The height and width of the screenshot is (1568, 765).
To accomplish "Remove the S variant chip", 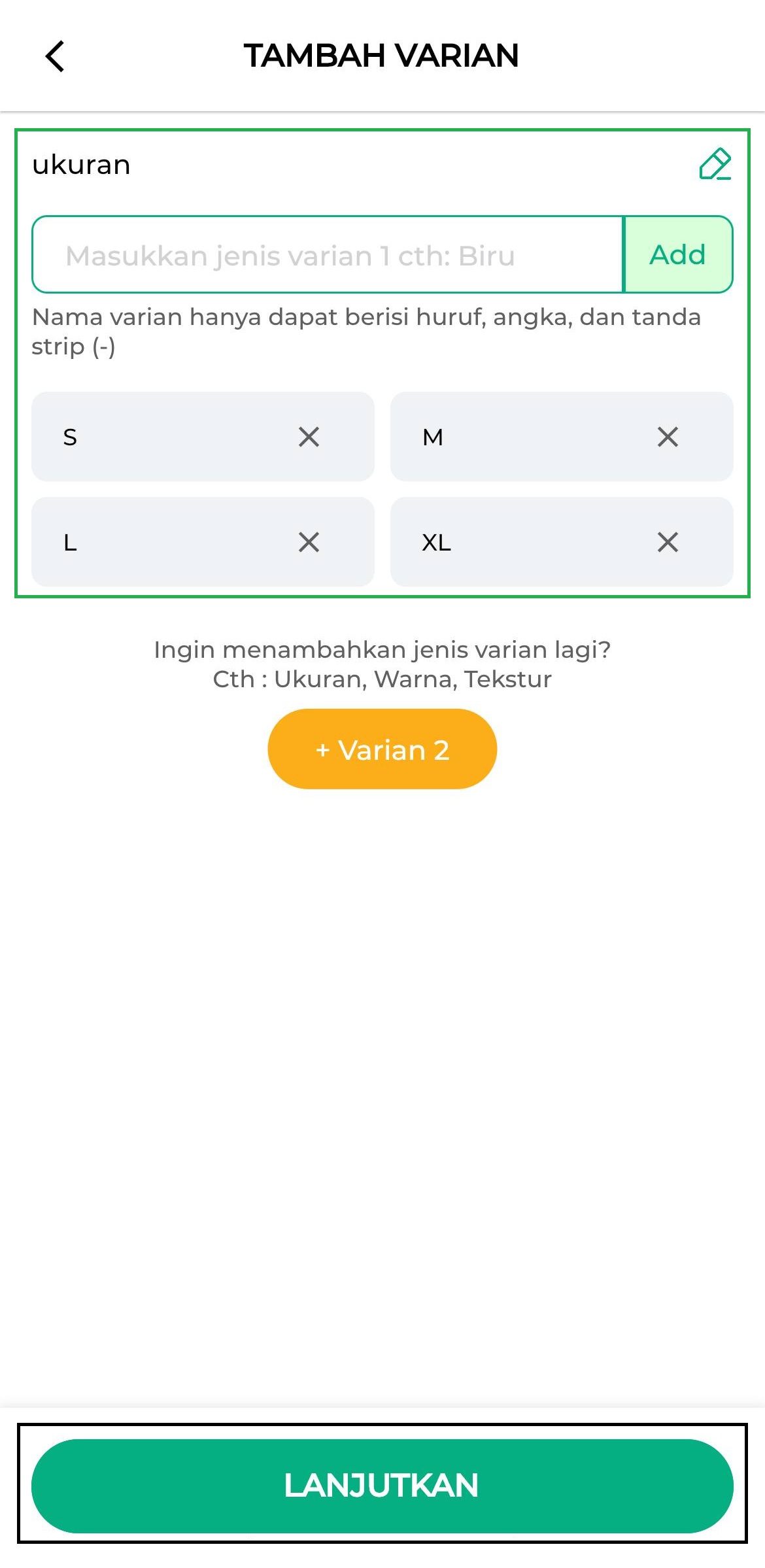I will (x=309, y=437).
